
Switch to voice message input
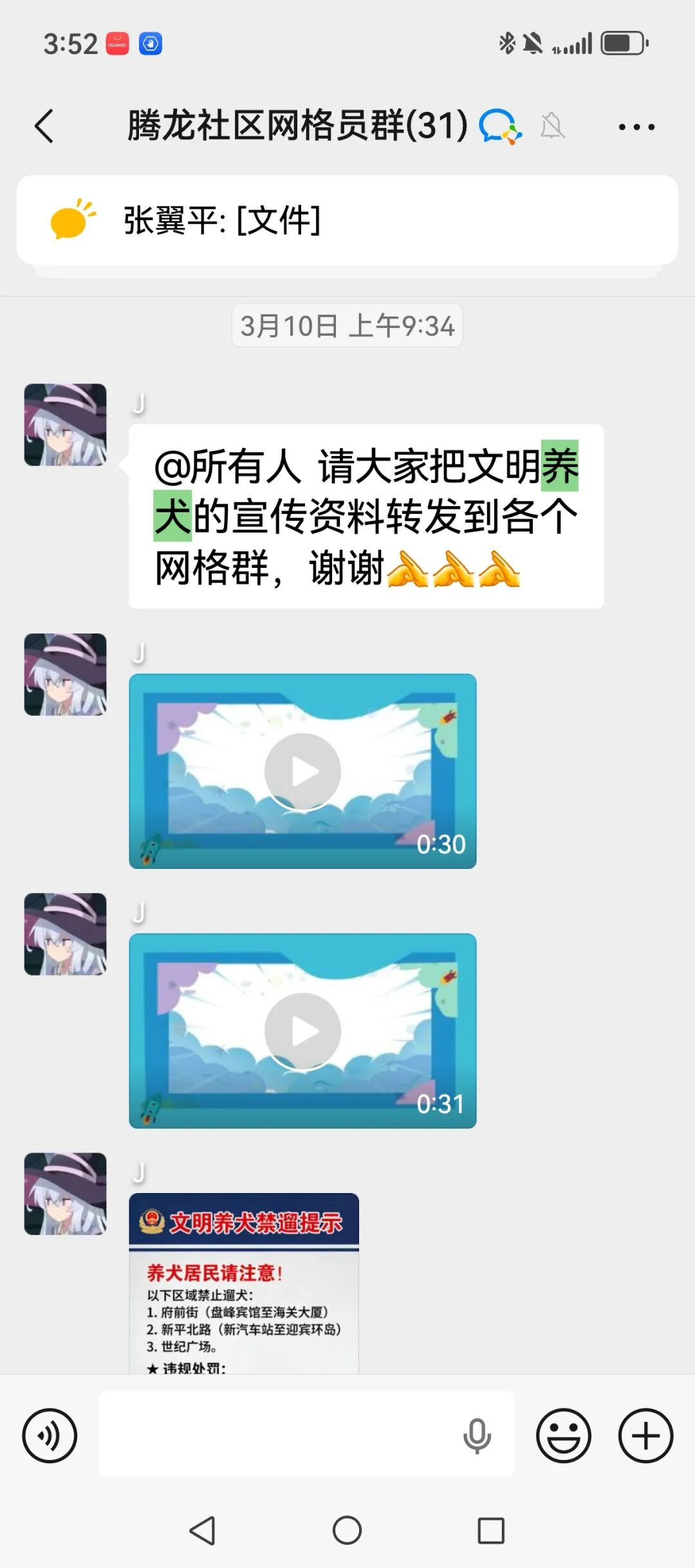pyautogui.click(x=50, y=1435)
